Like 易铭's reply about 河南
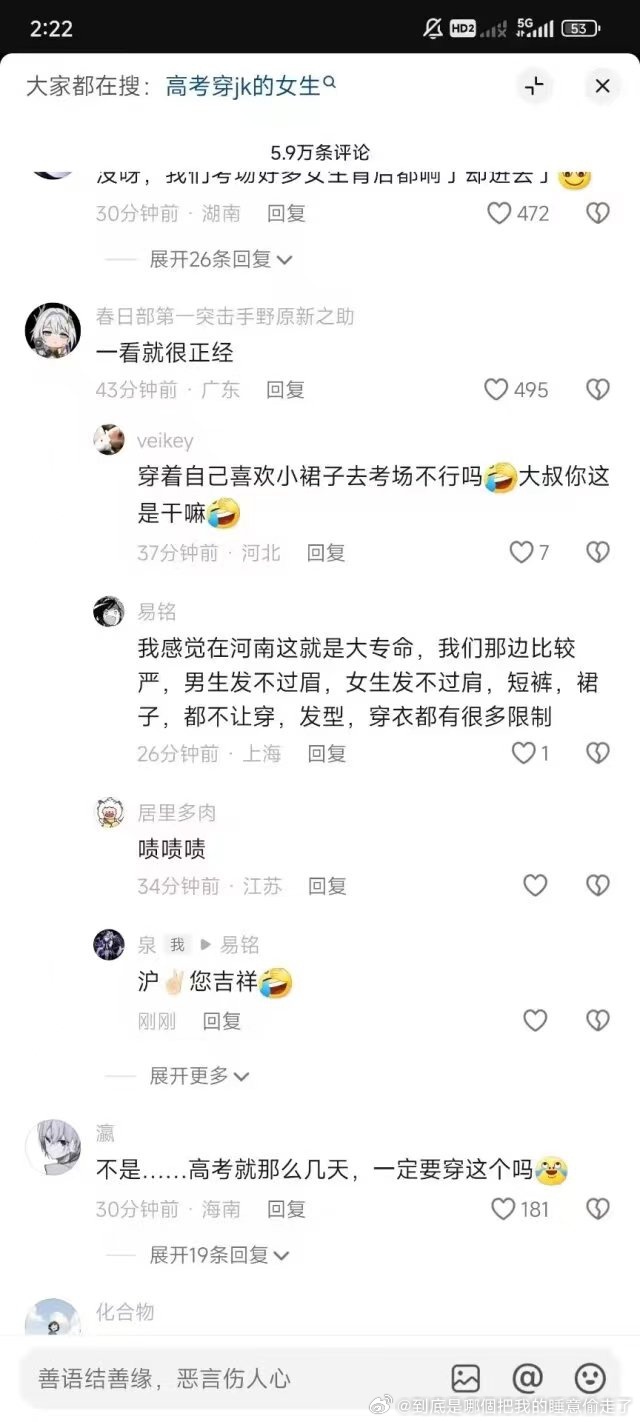The height and width of the screenshot is (1422, 640). (x=523, y=753)
